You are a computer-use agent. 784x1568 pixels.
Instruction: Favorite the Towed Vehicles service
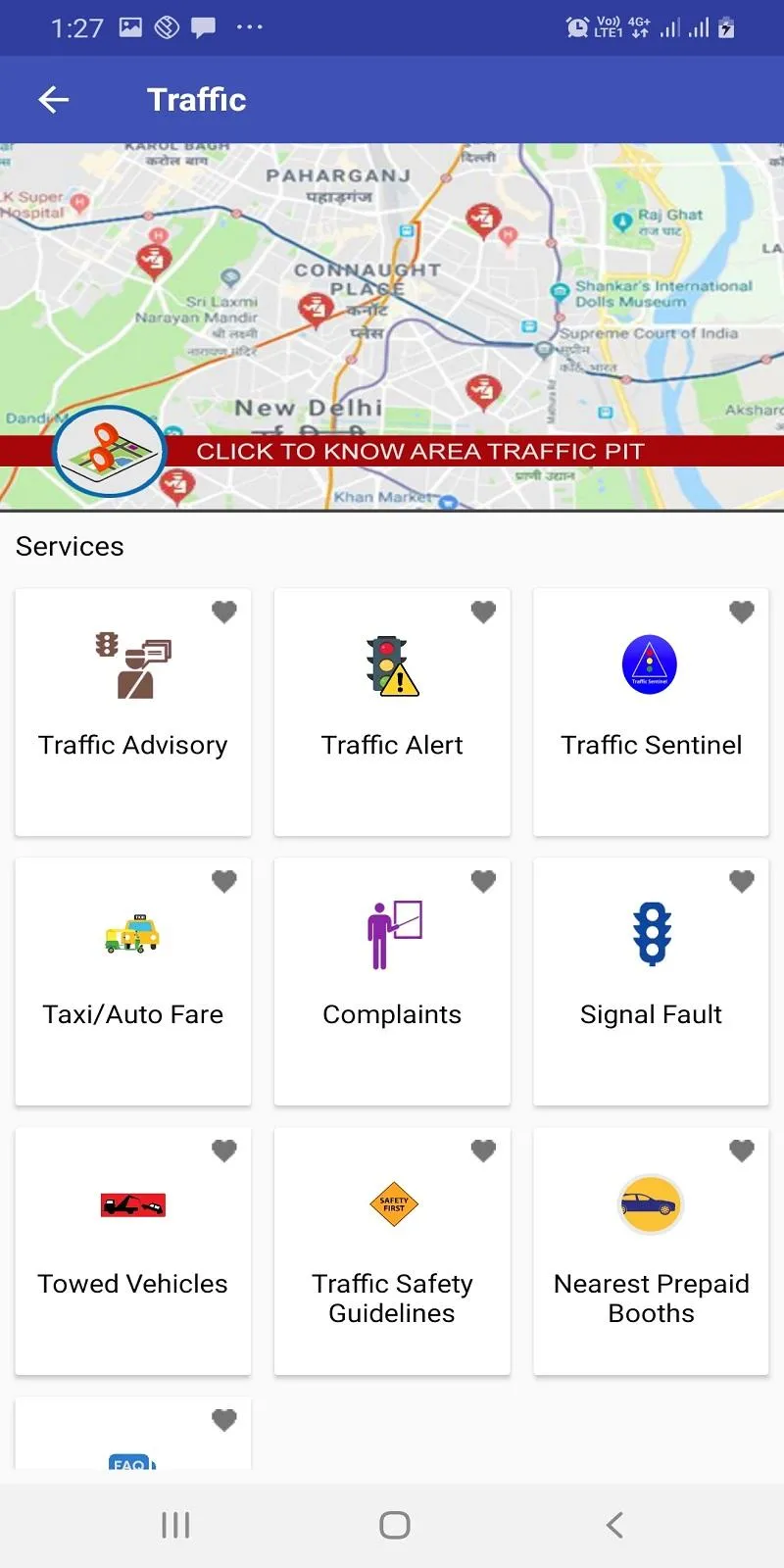pos(223,1150)
